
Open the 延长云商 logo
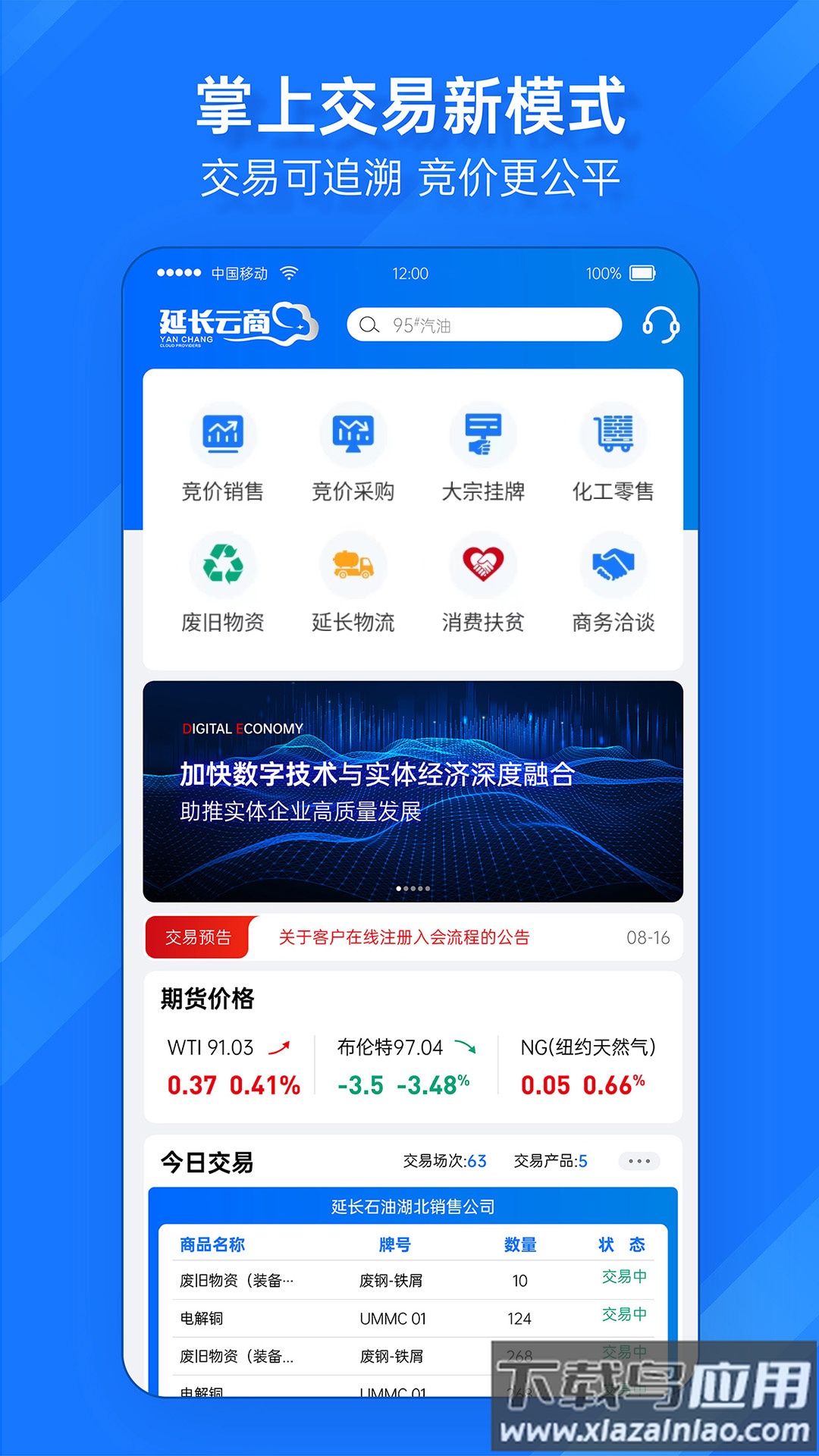click(235, 325)
